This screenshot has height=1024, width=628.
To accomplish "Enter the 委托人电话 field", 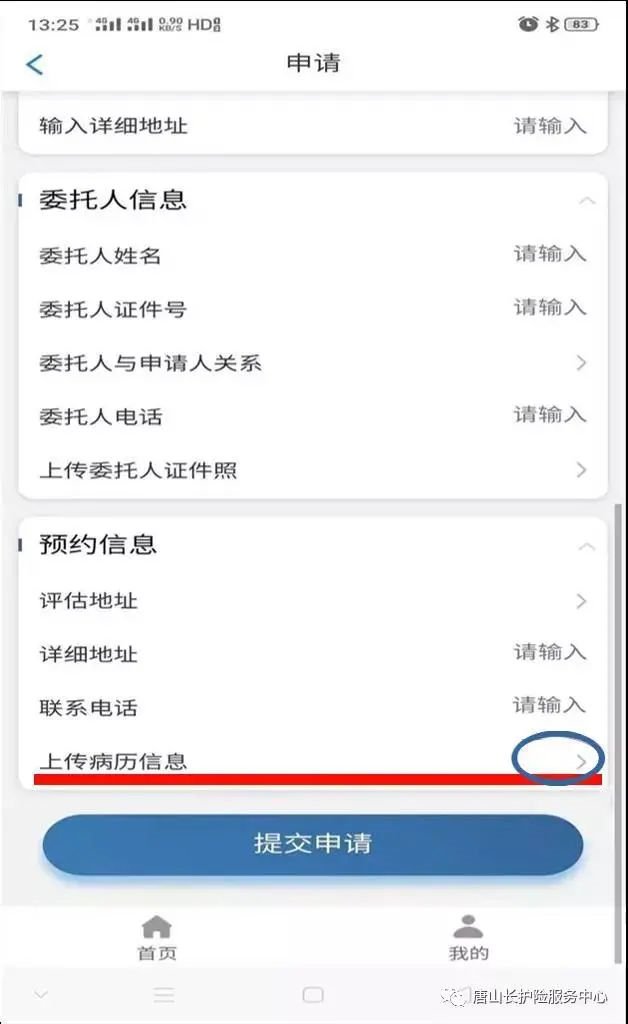I will 549,415.
